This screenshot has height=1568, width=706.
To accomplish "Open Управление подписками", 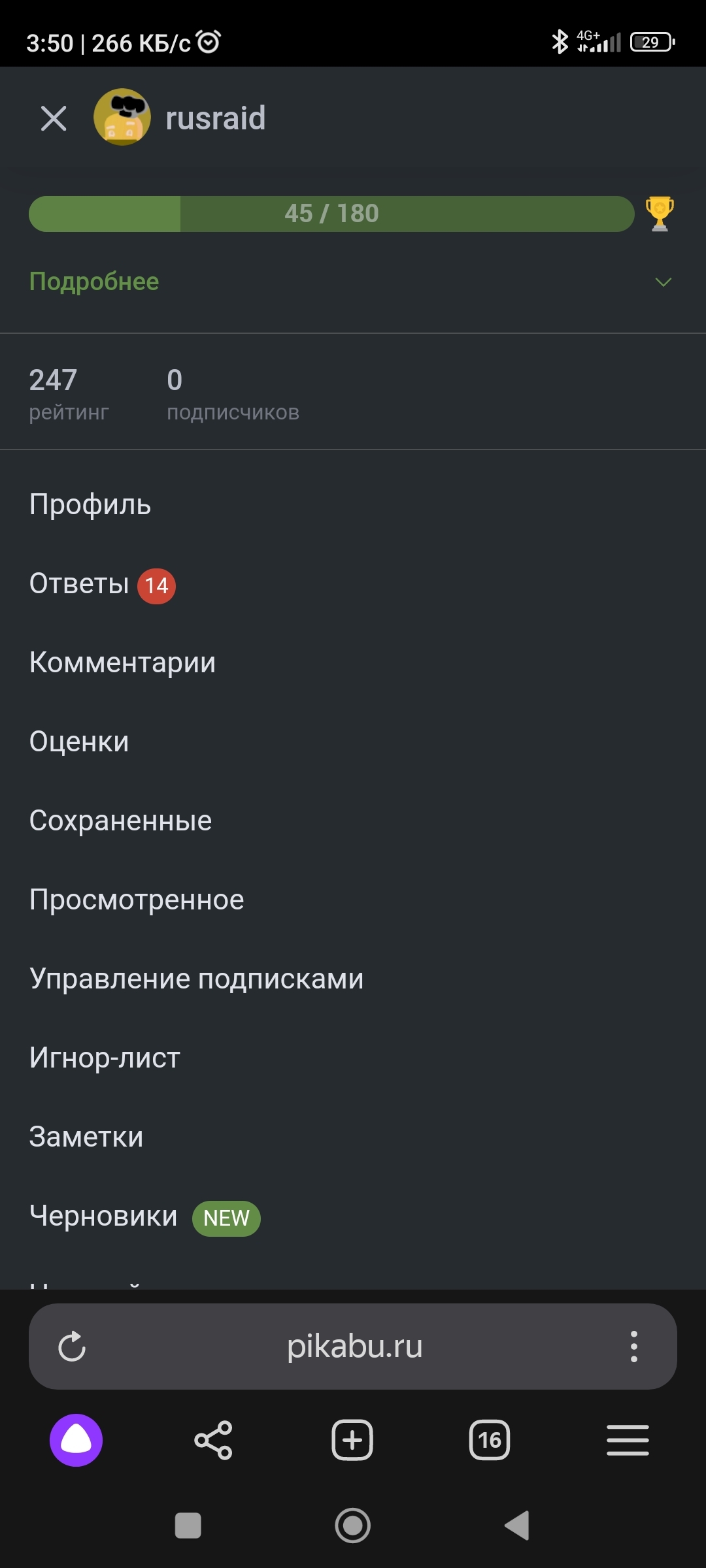I will click(x=196, y=979).
